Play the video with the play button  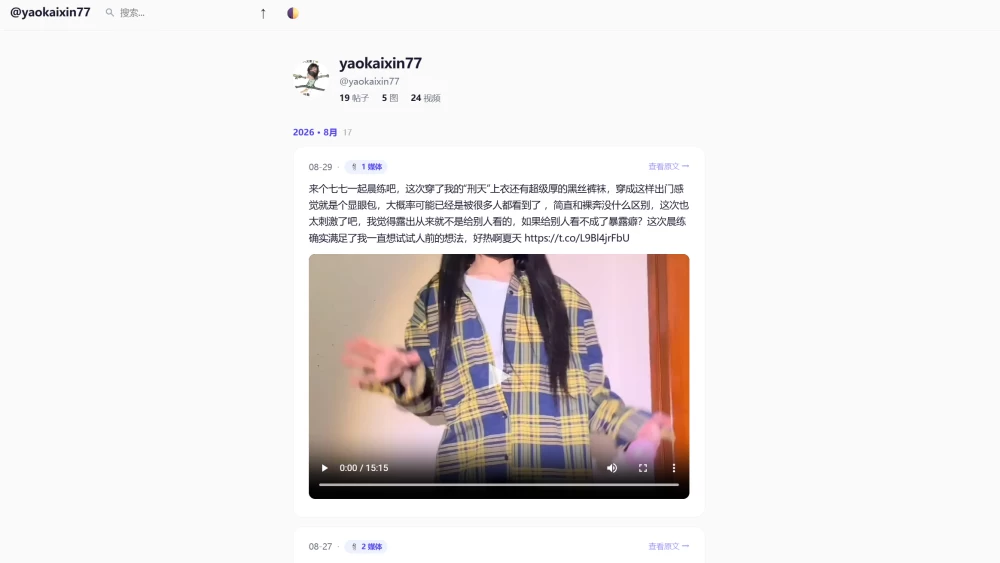(x=325, y=468)
